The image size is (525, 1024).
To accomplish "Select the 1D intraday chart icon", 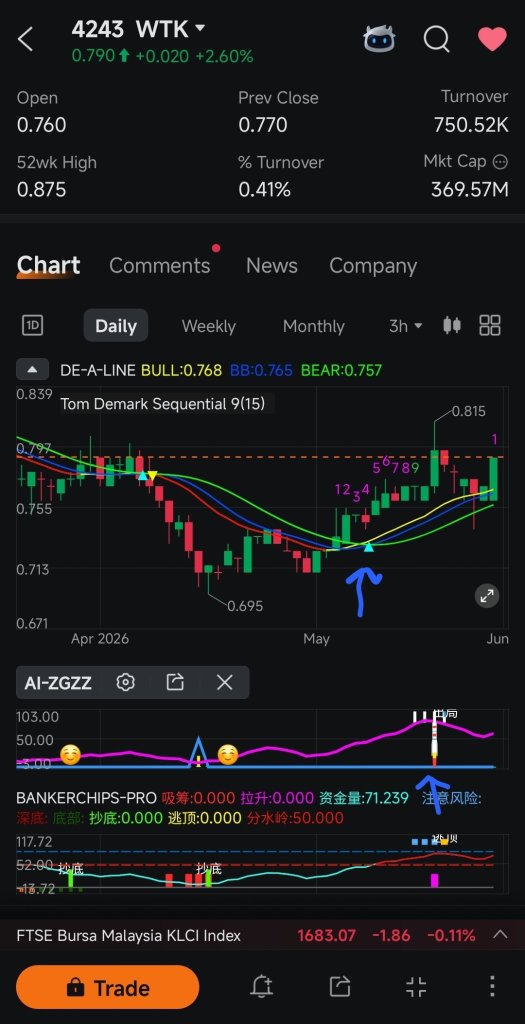I will (x=33, y=325).
